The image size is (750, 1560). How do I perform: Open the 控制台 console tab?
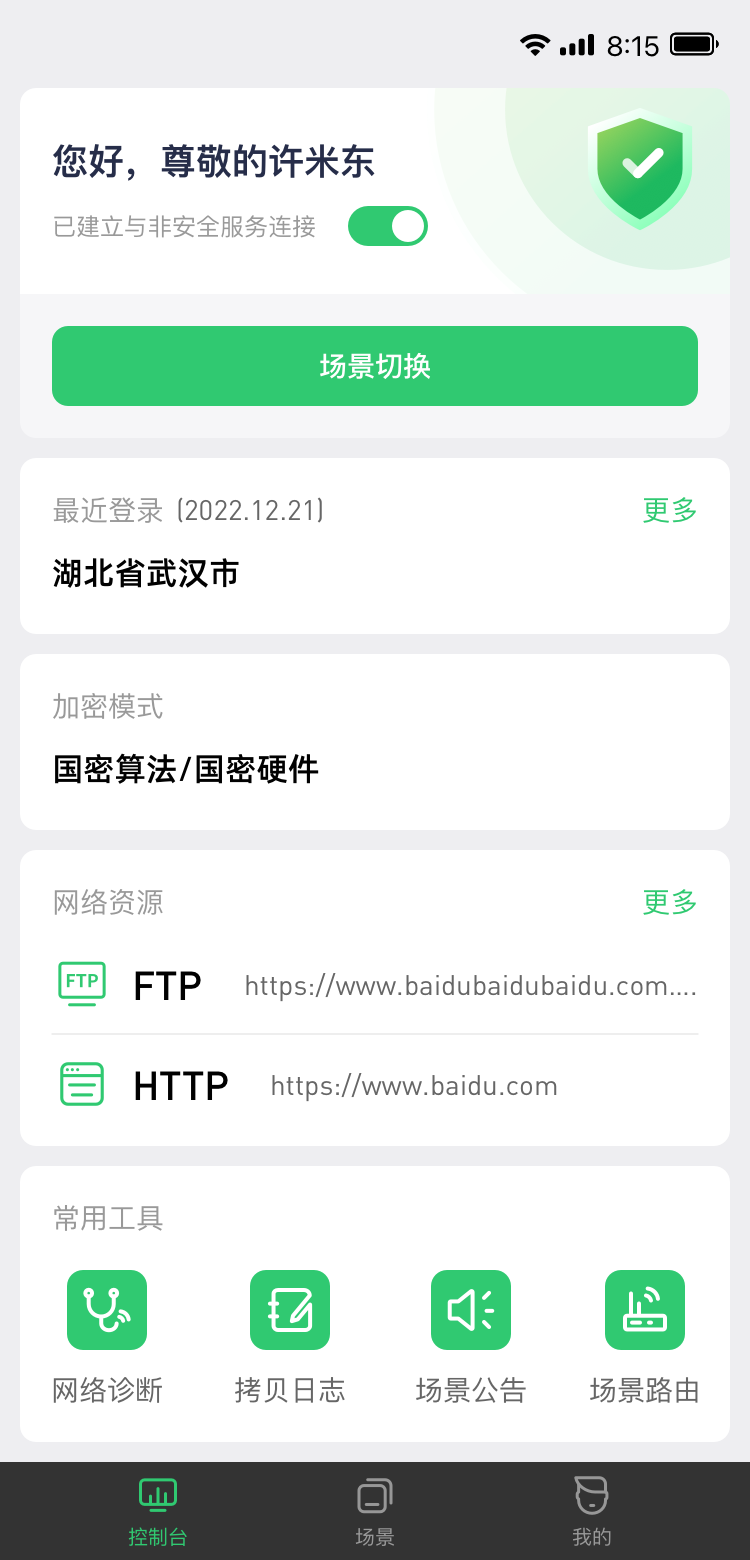pos(158,1510)
